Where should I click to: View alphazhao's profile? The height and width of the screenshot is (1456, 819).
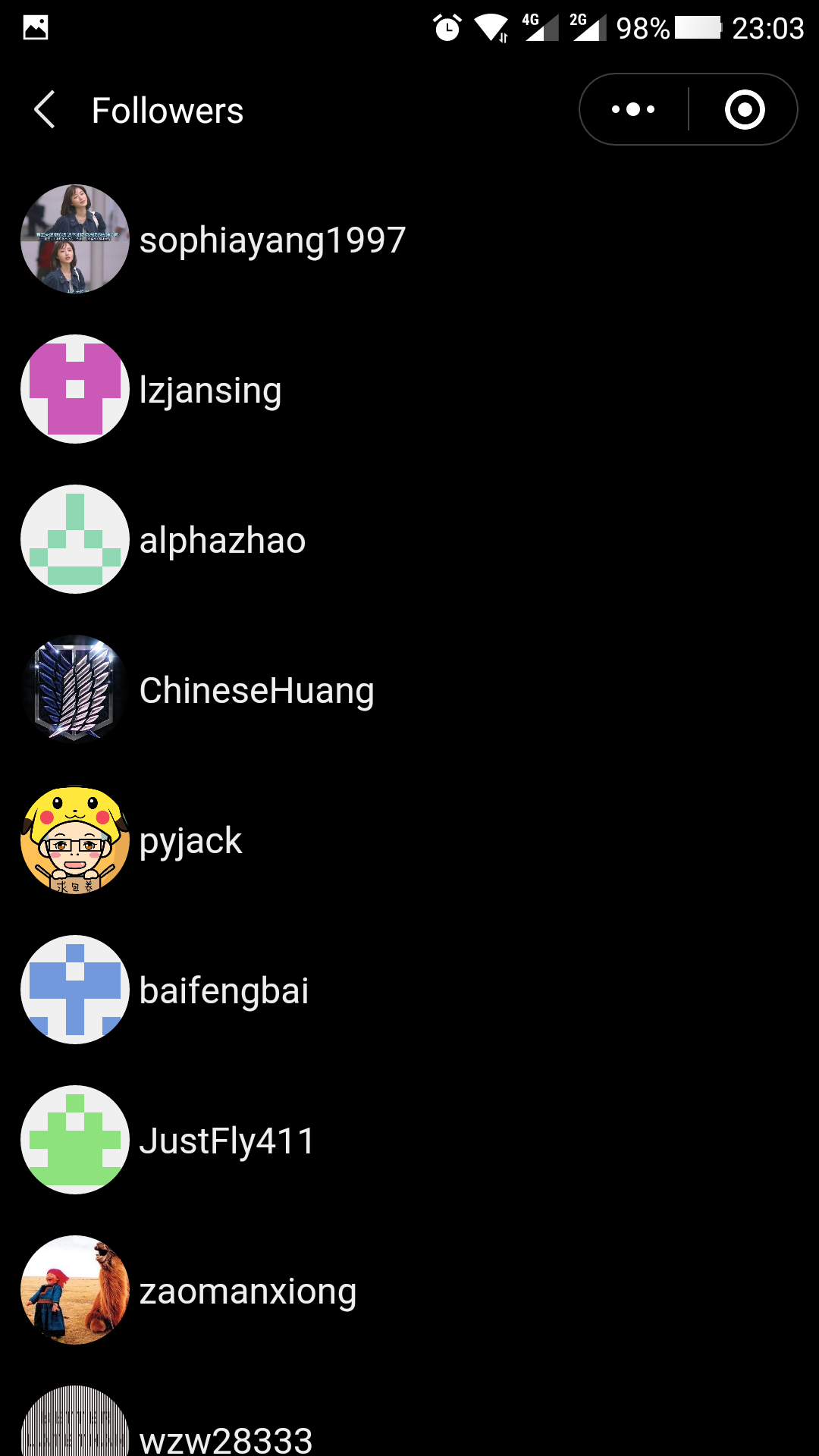222,541
